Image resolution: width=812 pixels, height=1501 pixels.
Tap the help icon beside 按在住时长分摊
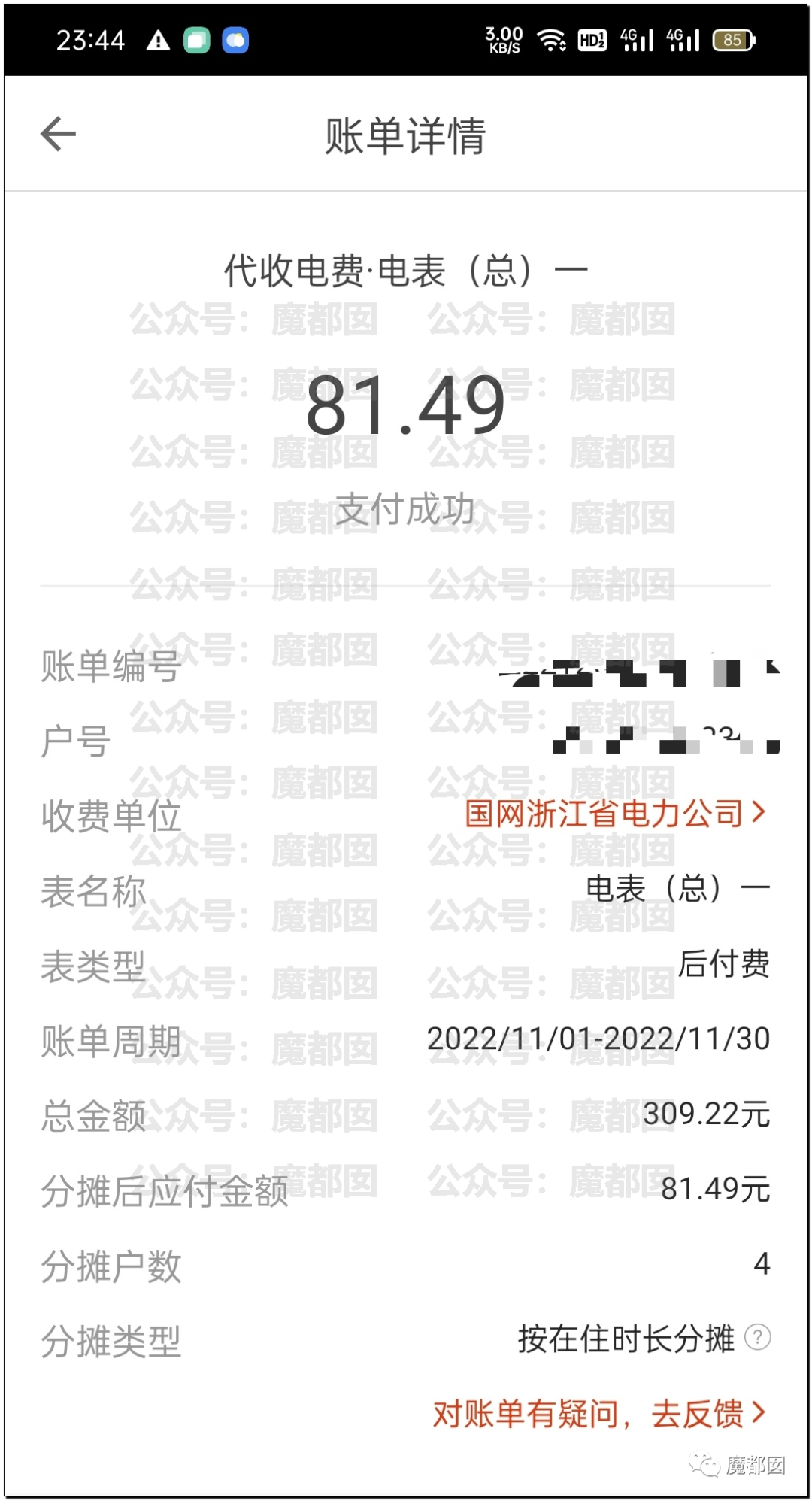tap(757, 1338)
